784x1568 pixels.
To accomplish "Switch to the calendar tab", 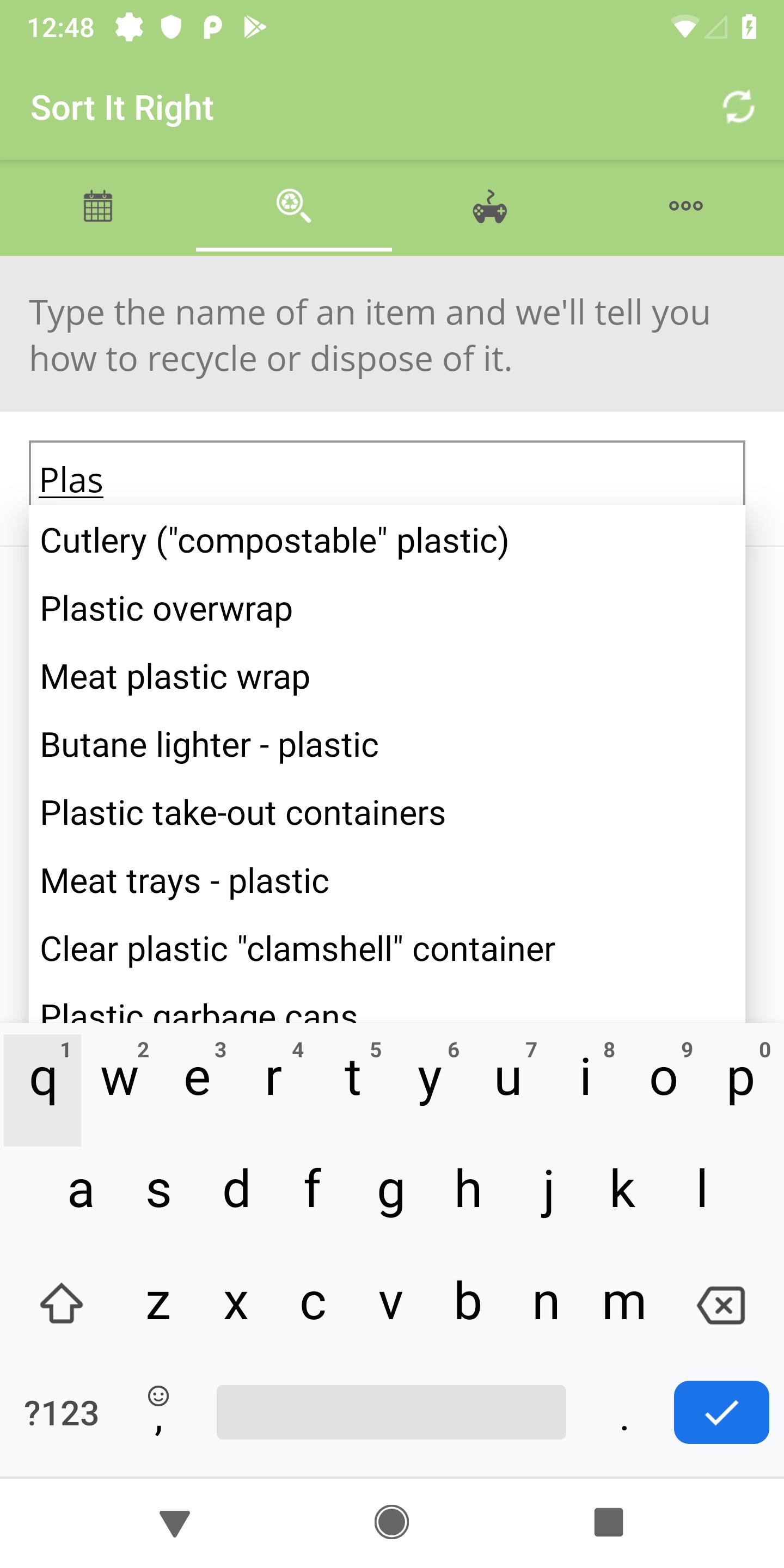I will pyautogui.click(x=97, y=206).
